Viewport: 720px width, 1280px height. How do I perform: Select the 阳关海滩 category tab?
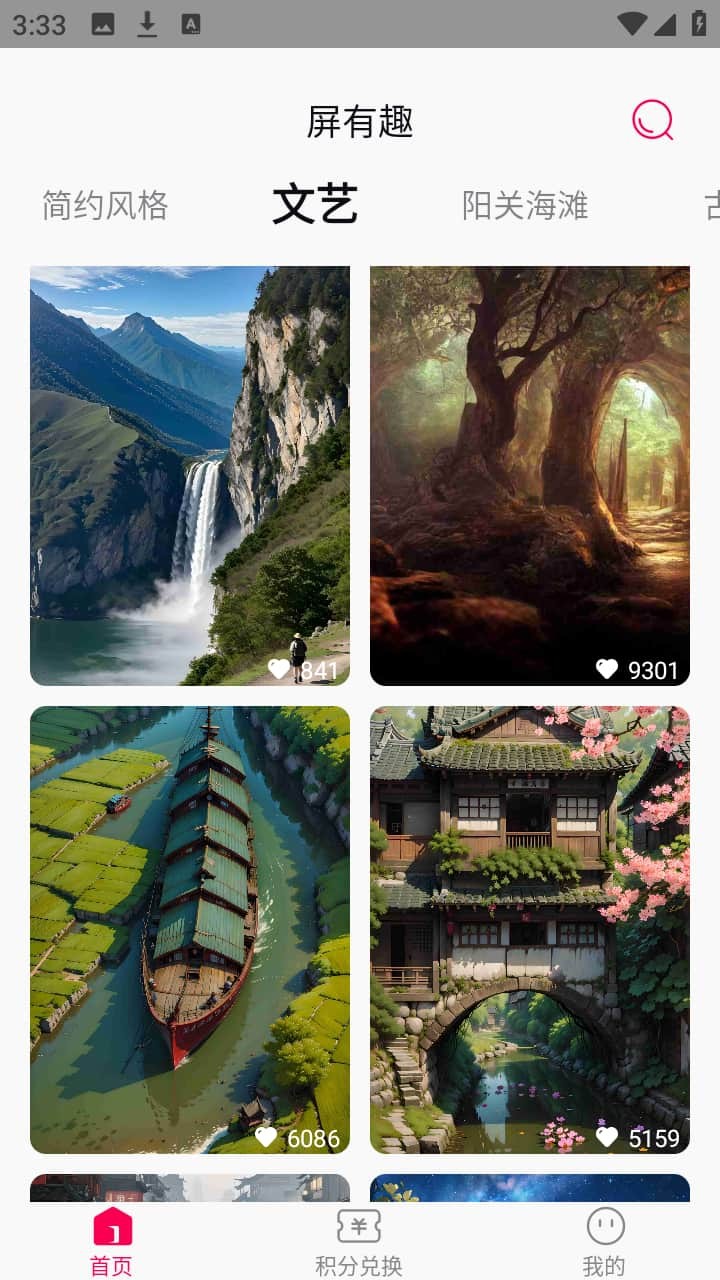point(524,205)
